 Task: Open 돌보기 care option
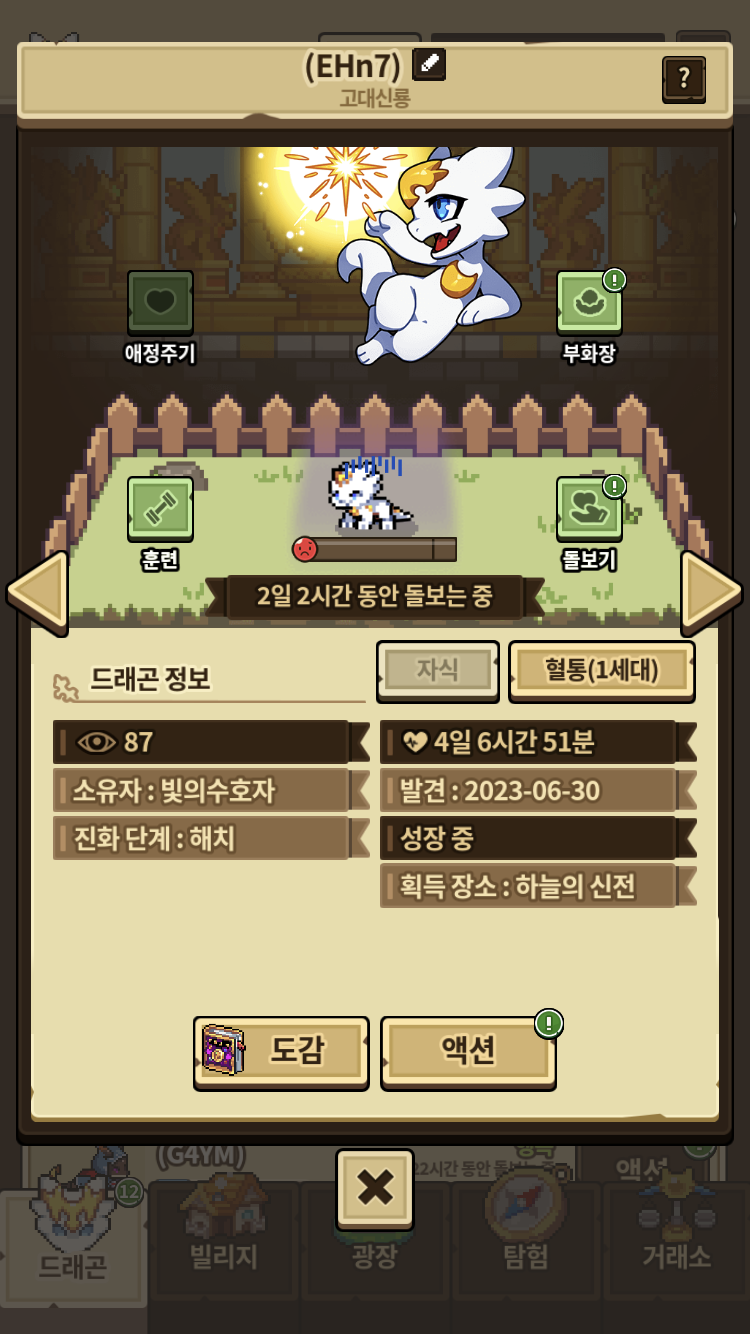pyautogui.click(x=589, y=510)
